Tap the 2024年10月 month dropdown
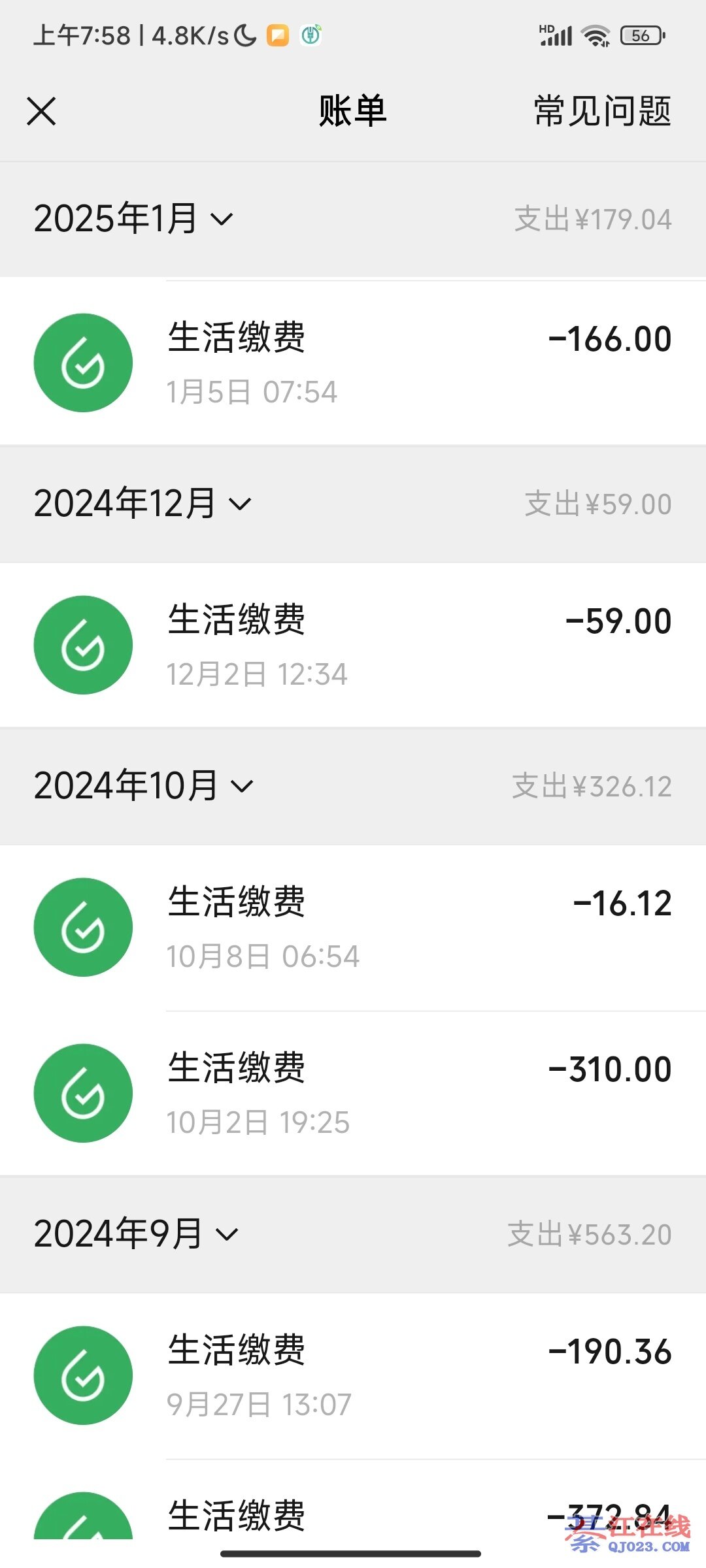 pyautogui.click(x=144, y=786)
